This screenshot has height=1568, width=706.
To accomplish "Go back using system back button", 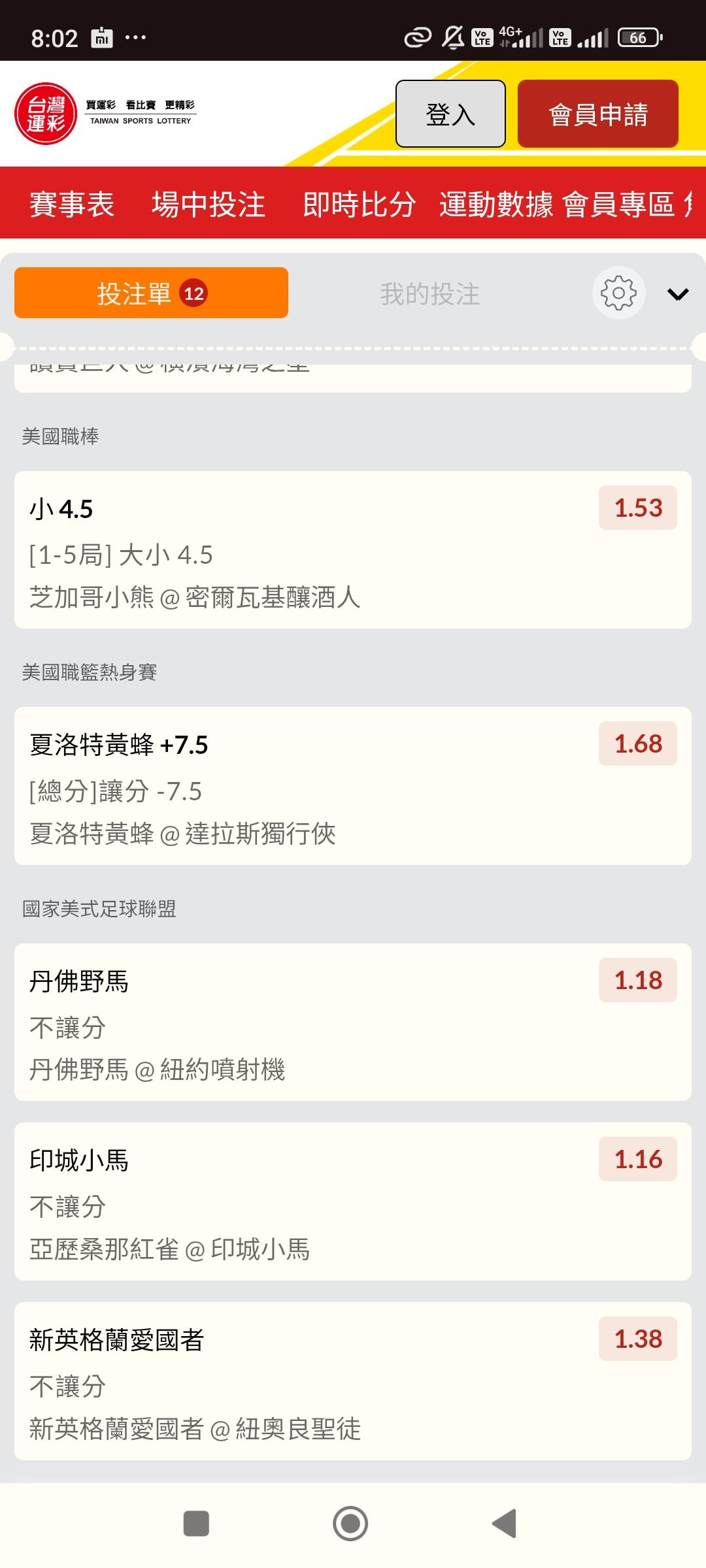I will tap(505, 1524).
